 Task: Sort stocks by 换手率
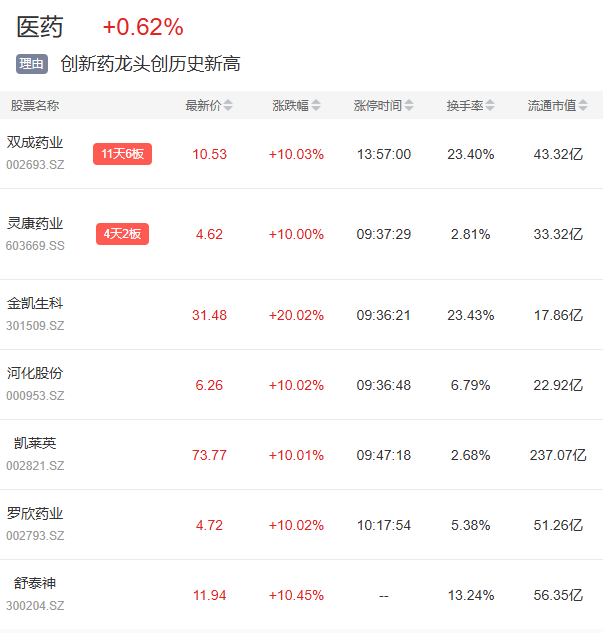[470, 106]
